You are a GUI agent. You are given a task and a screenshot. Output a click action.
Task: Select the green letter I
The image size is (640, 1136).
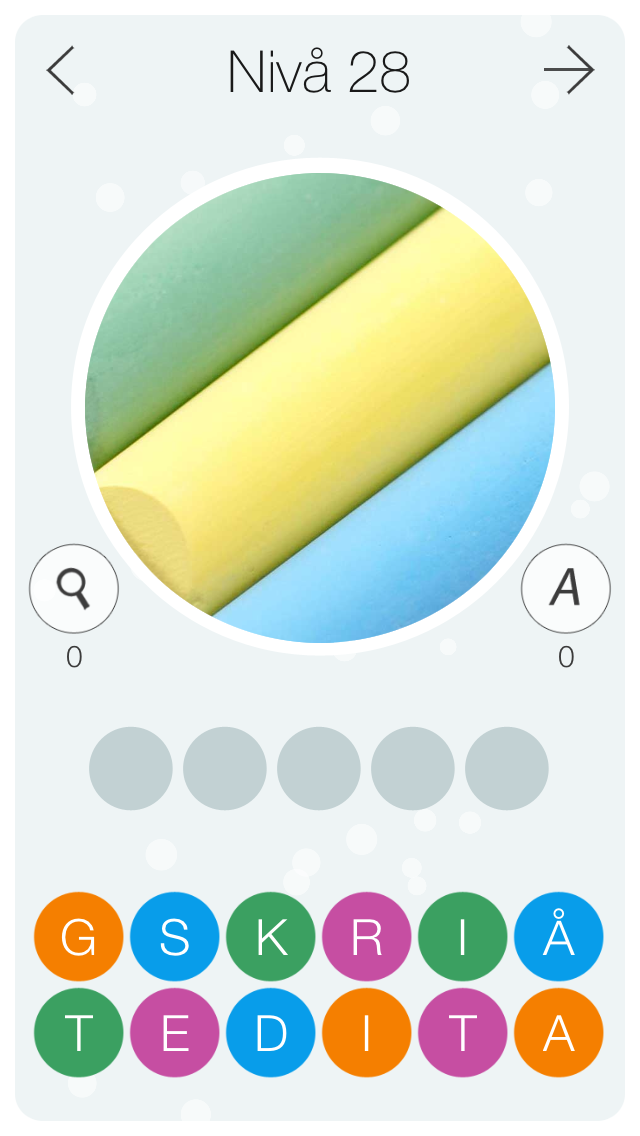(462, 937)
